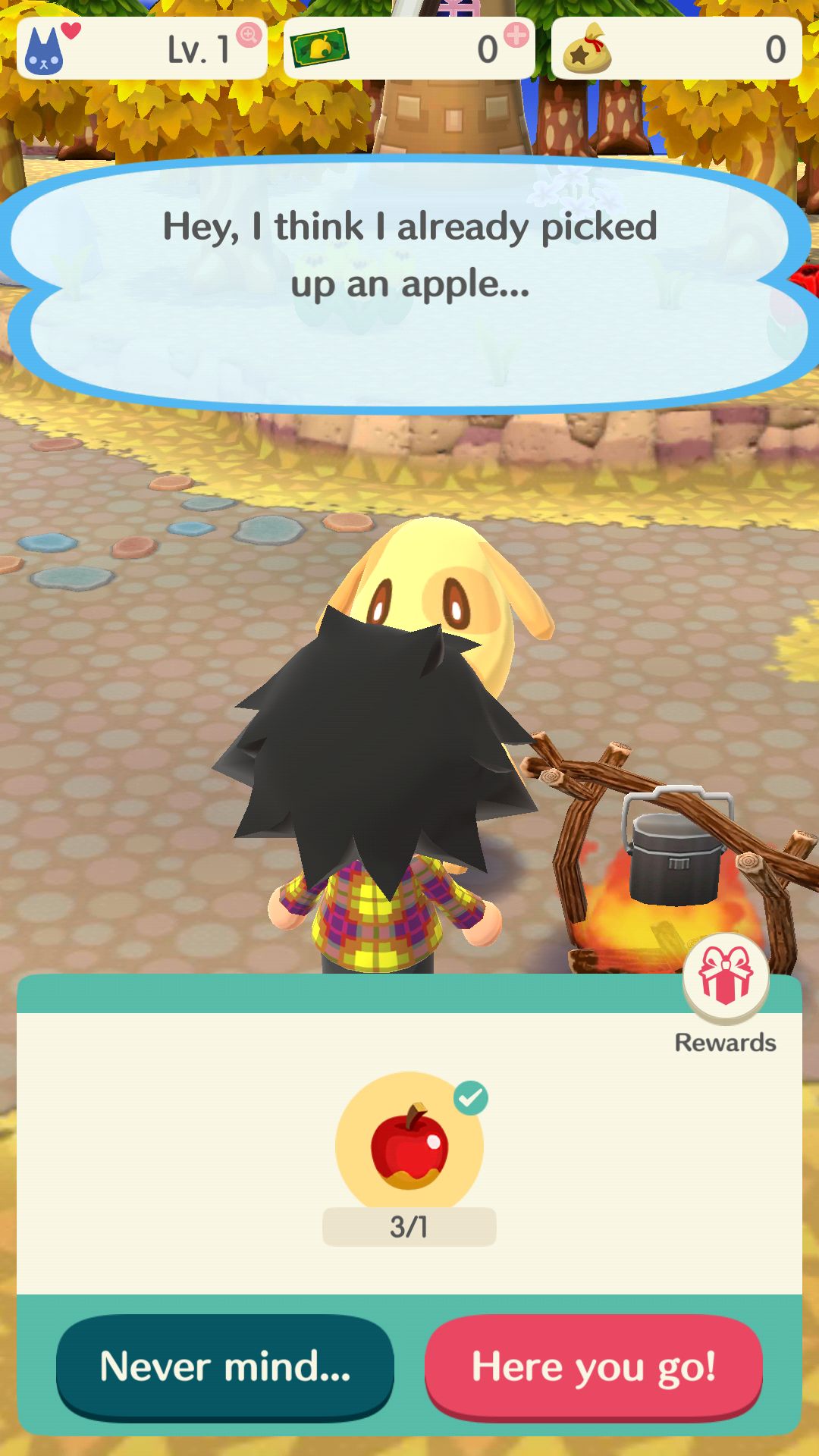Image resolution: width=819 pixels, height=1456 pixels.
Task: Add Leaf Tickets with the plus icon
Action: pos(516,35)
